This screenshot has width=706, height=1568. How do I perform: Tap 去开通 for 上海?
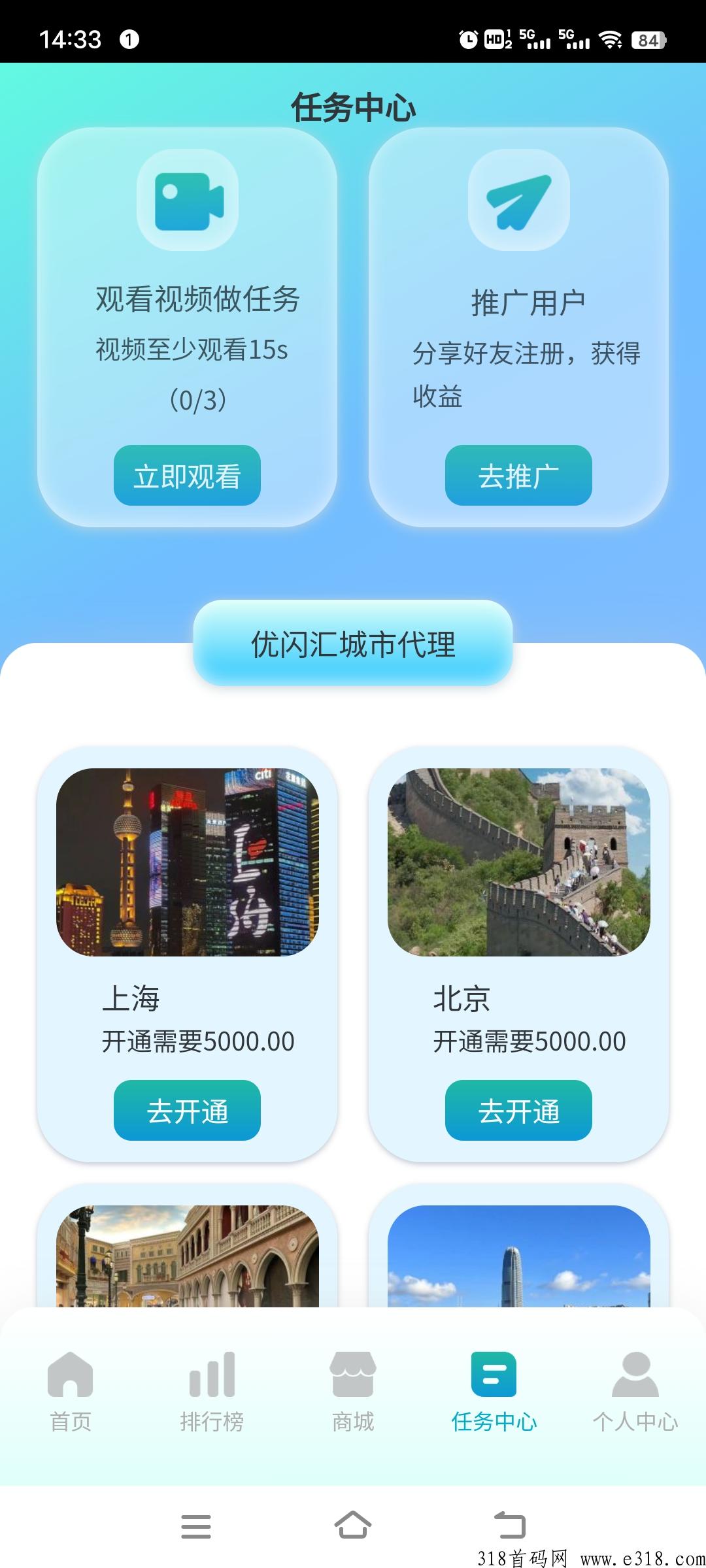pos(187,1110)
